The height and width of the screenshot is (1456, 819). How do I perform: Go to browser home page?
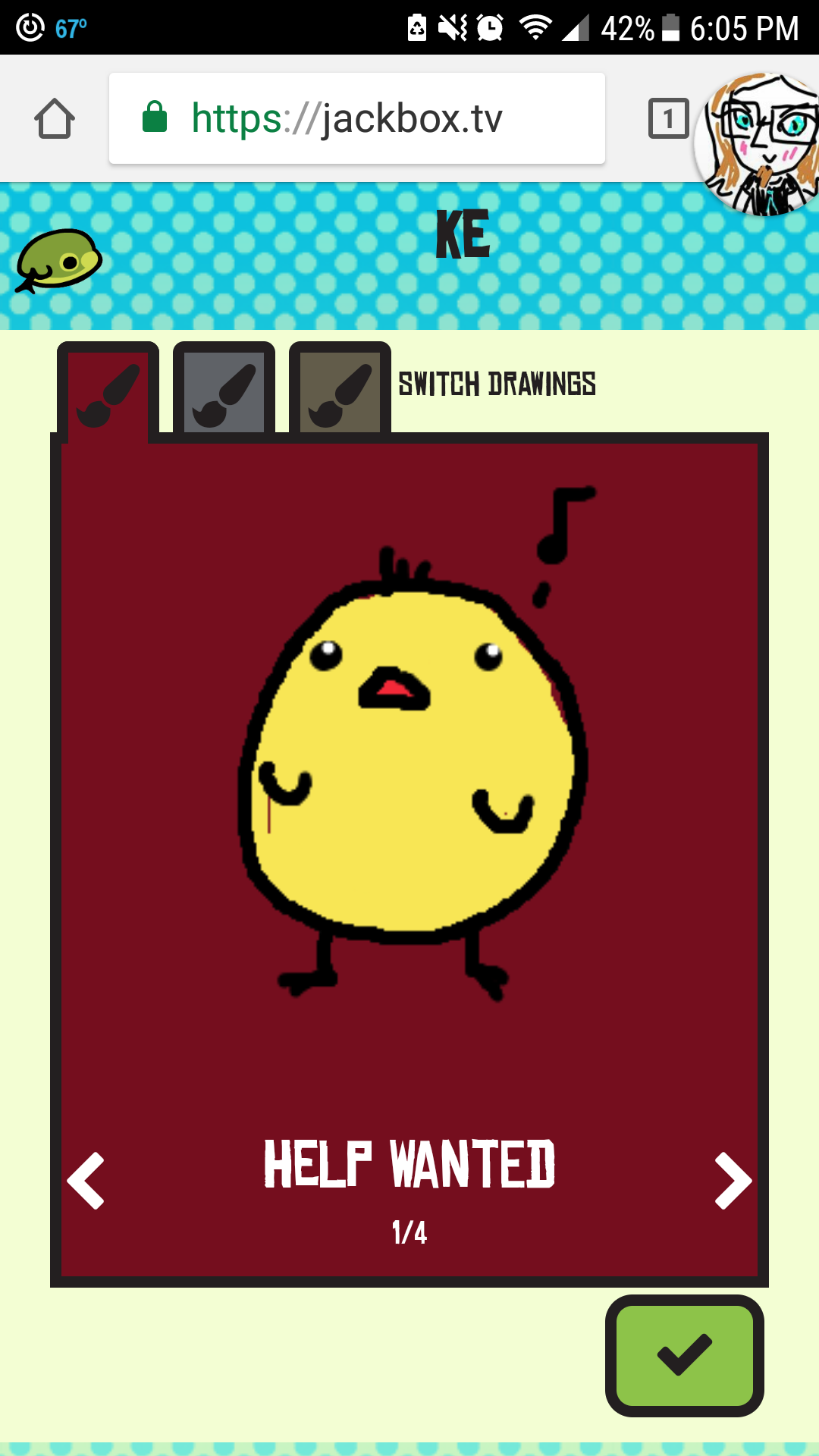coord(55,119)
